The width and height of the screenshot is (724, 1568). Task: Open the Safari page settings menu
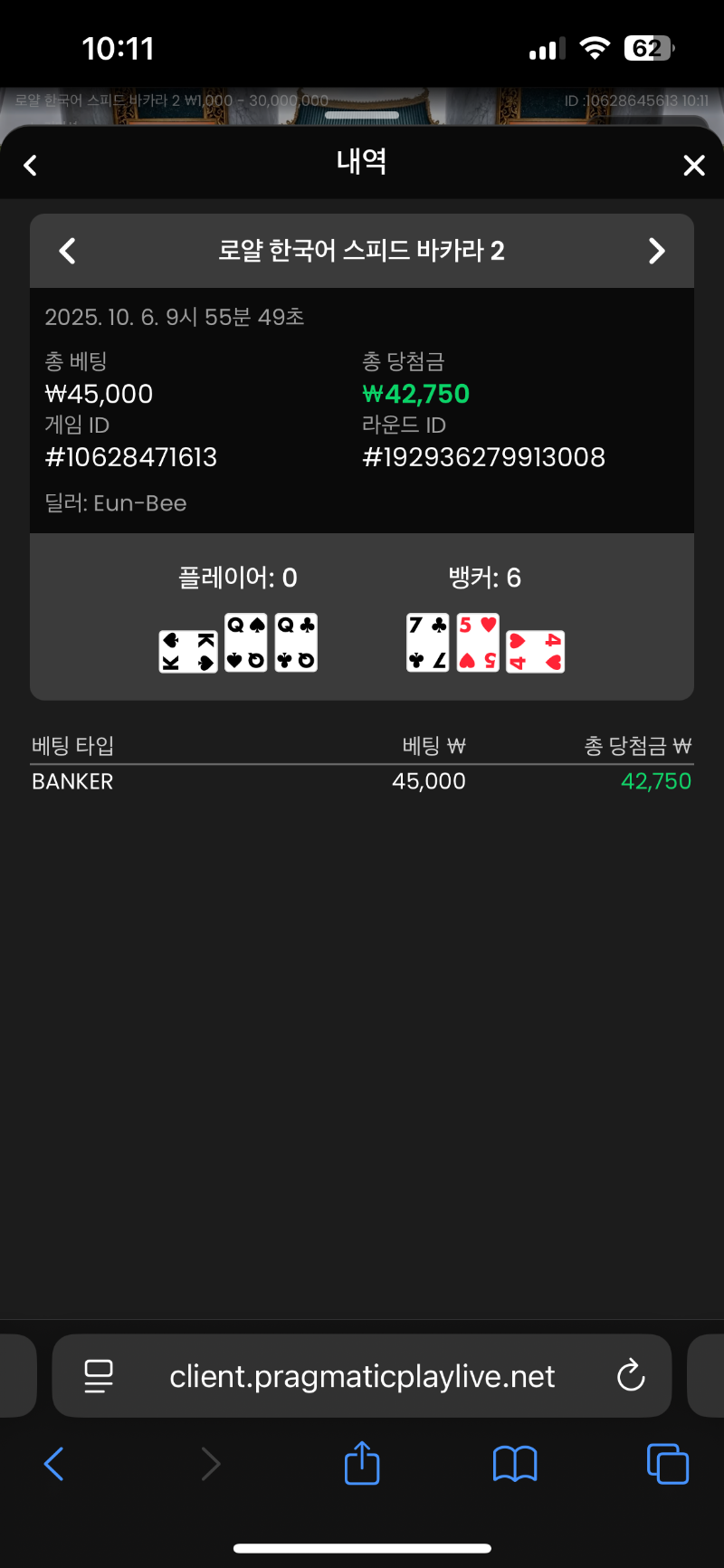point(99,1376)
